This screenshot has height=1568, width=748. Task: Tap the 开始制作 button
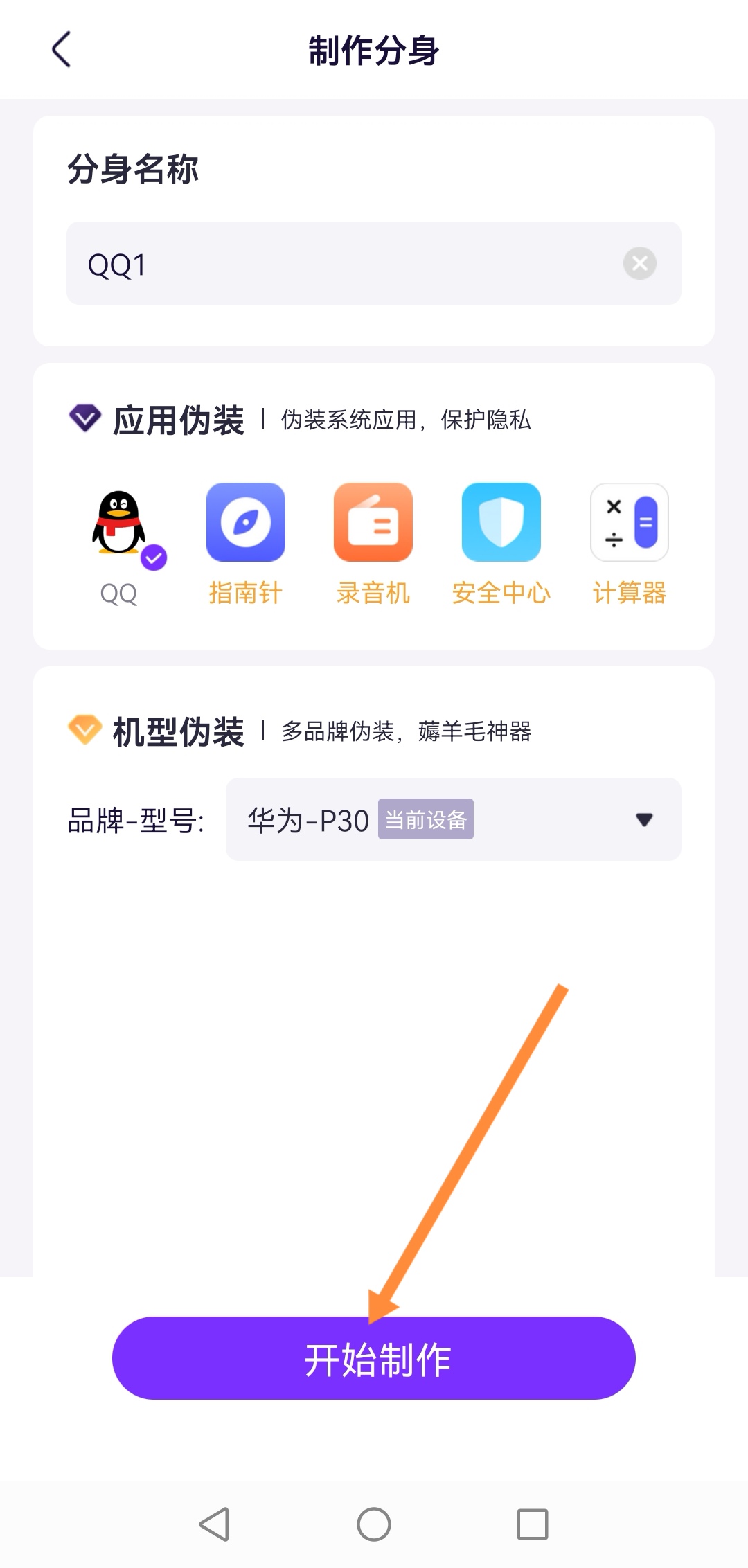click(x=374, y=1358)
